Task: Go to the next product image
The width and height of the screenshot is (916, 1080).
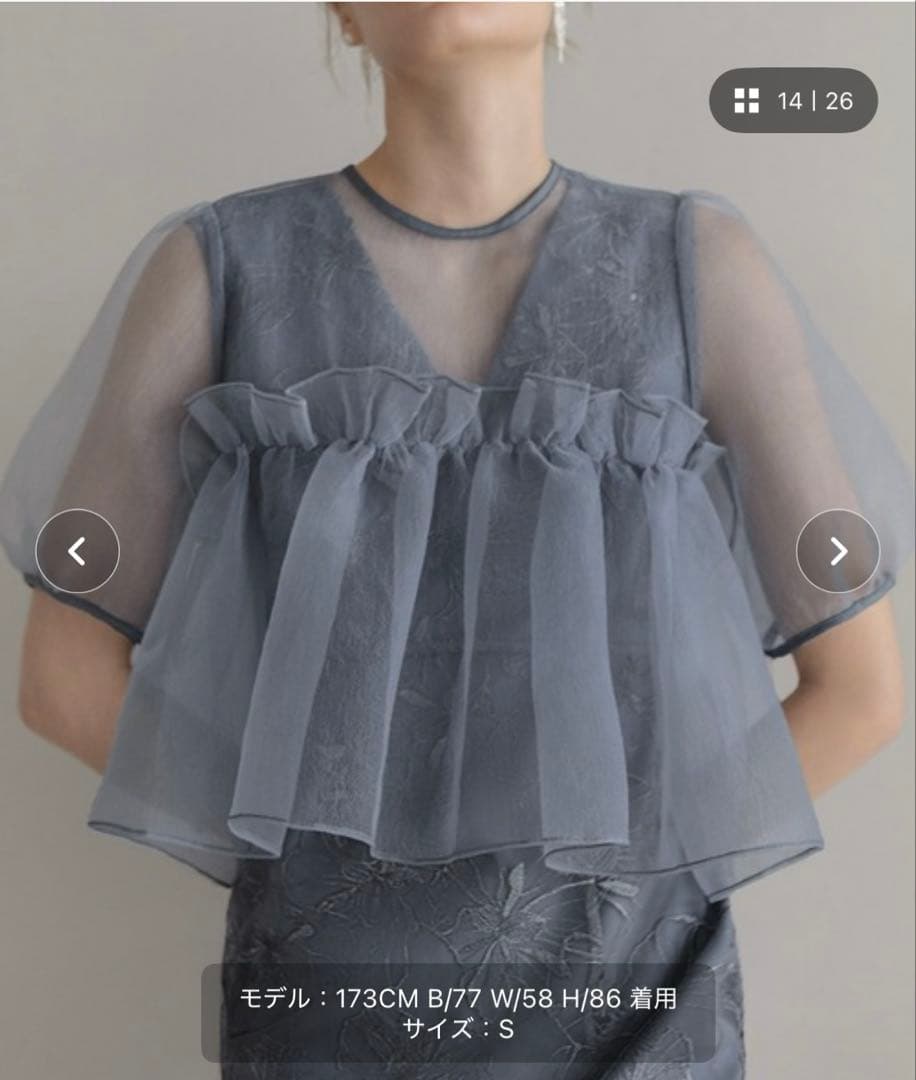Action: click(838, 551)
